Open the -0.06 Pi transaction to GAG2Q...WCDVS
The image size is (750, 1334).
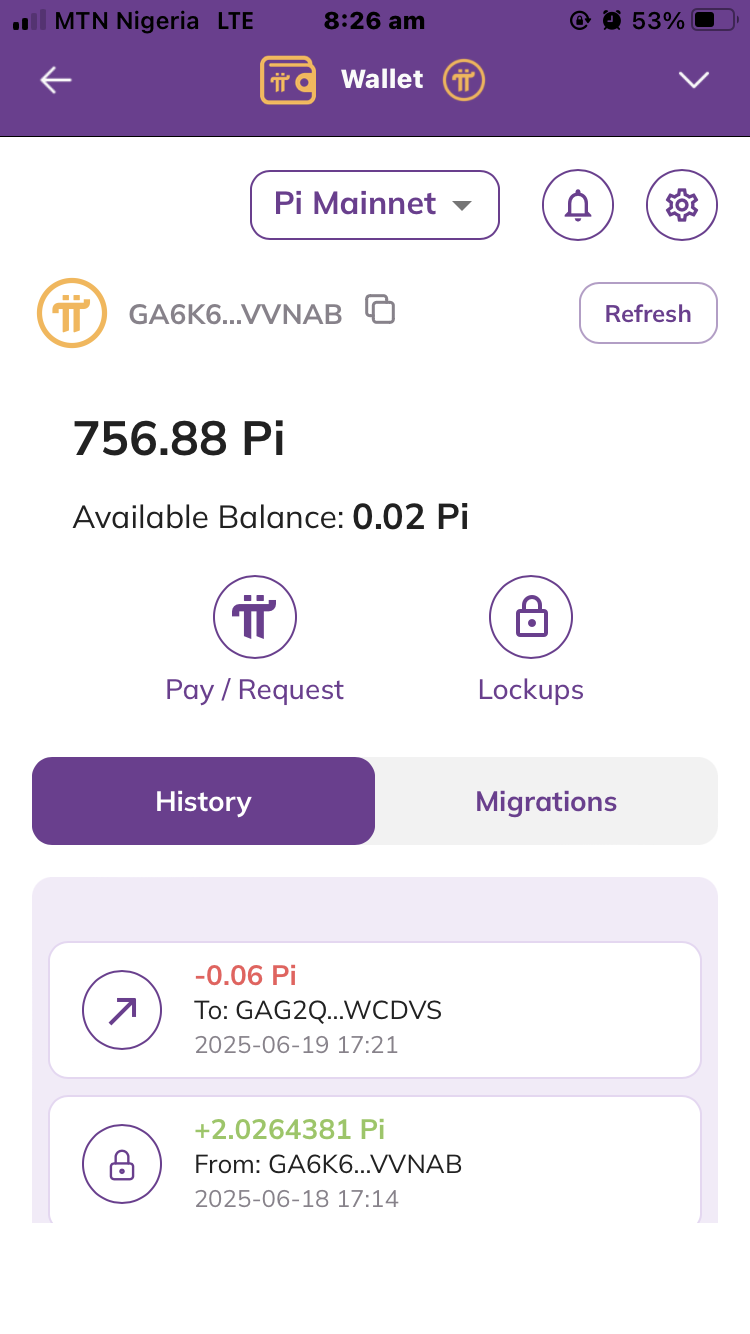[375, 1010]
